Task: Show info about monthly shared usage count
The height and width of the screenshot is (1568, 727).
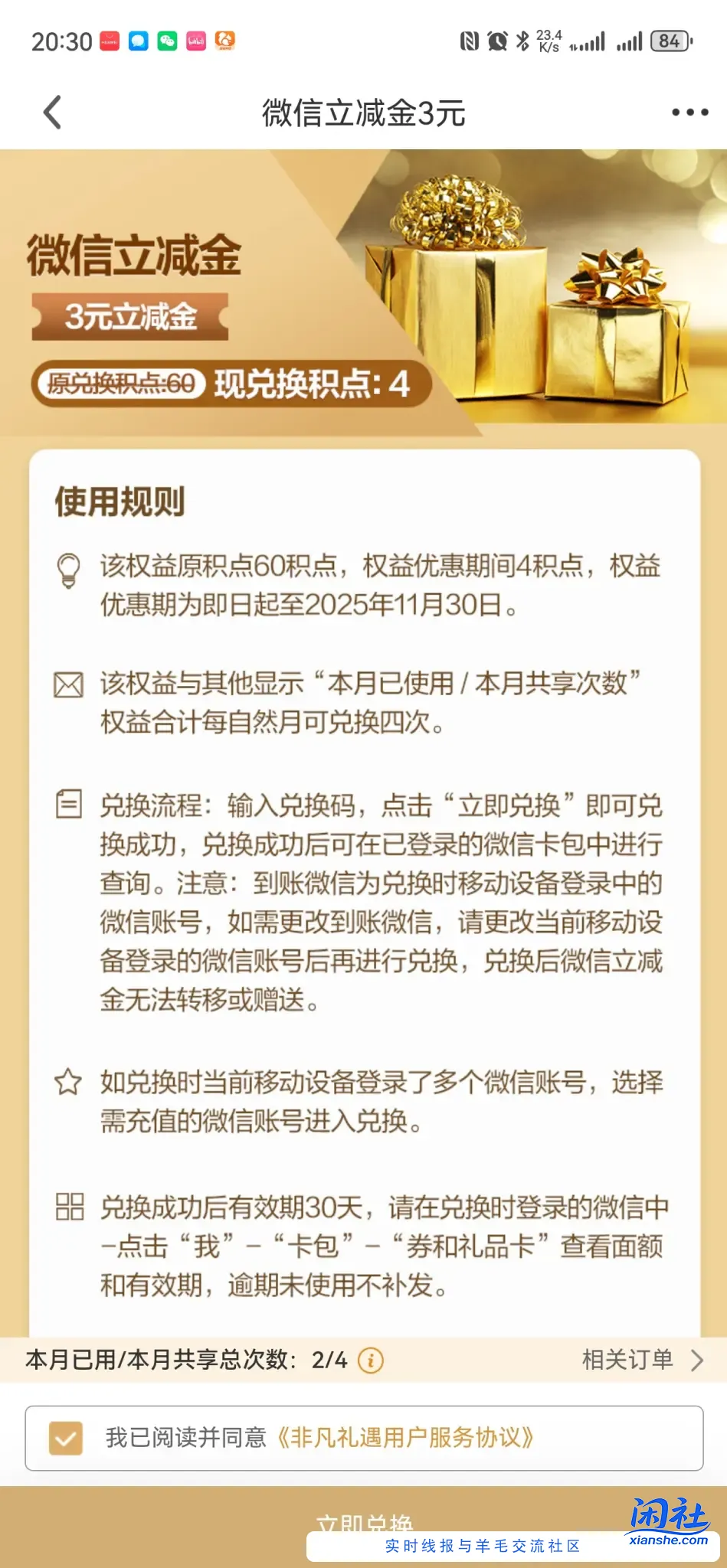Action: [x=371, y=1361]
